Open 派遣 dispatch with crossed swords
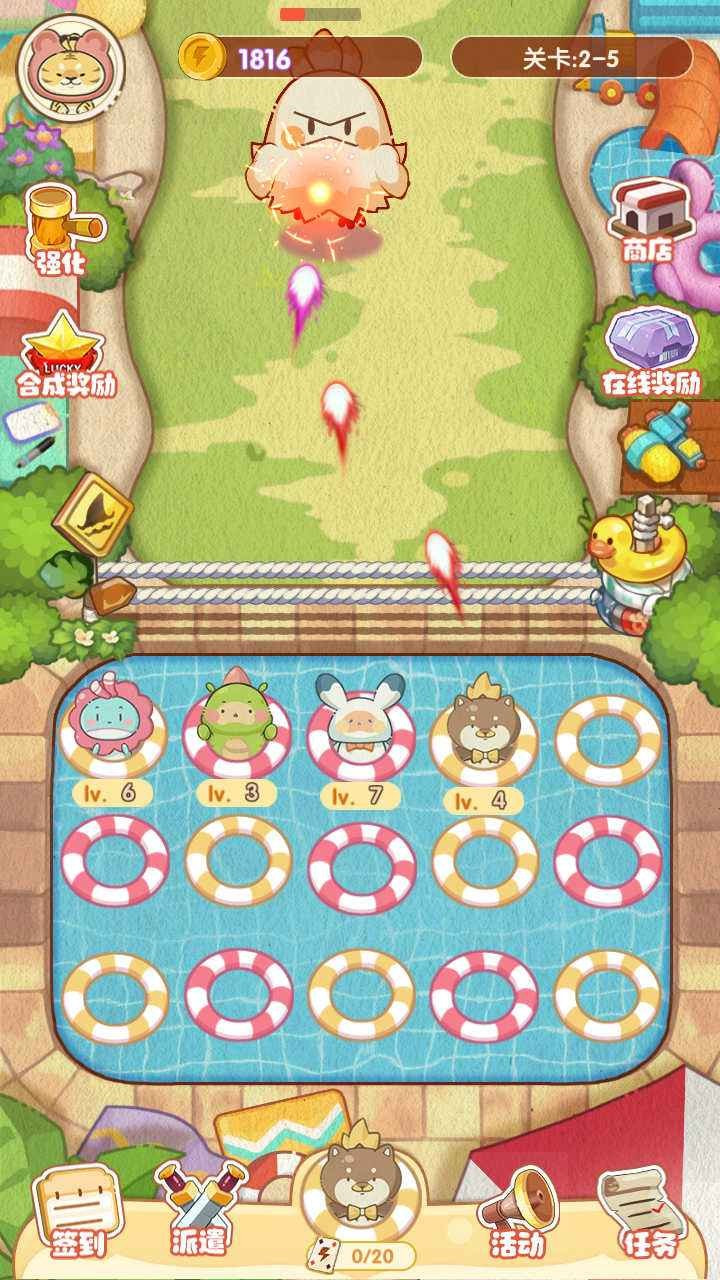The image size is (720, 1280). [x=200, y=1208]
